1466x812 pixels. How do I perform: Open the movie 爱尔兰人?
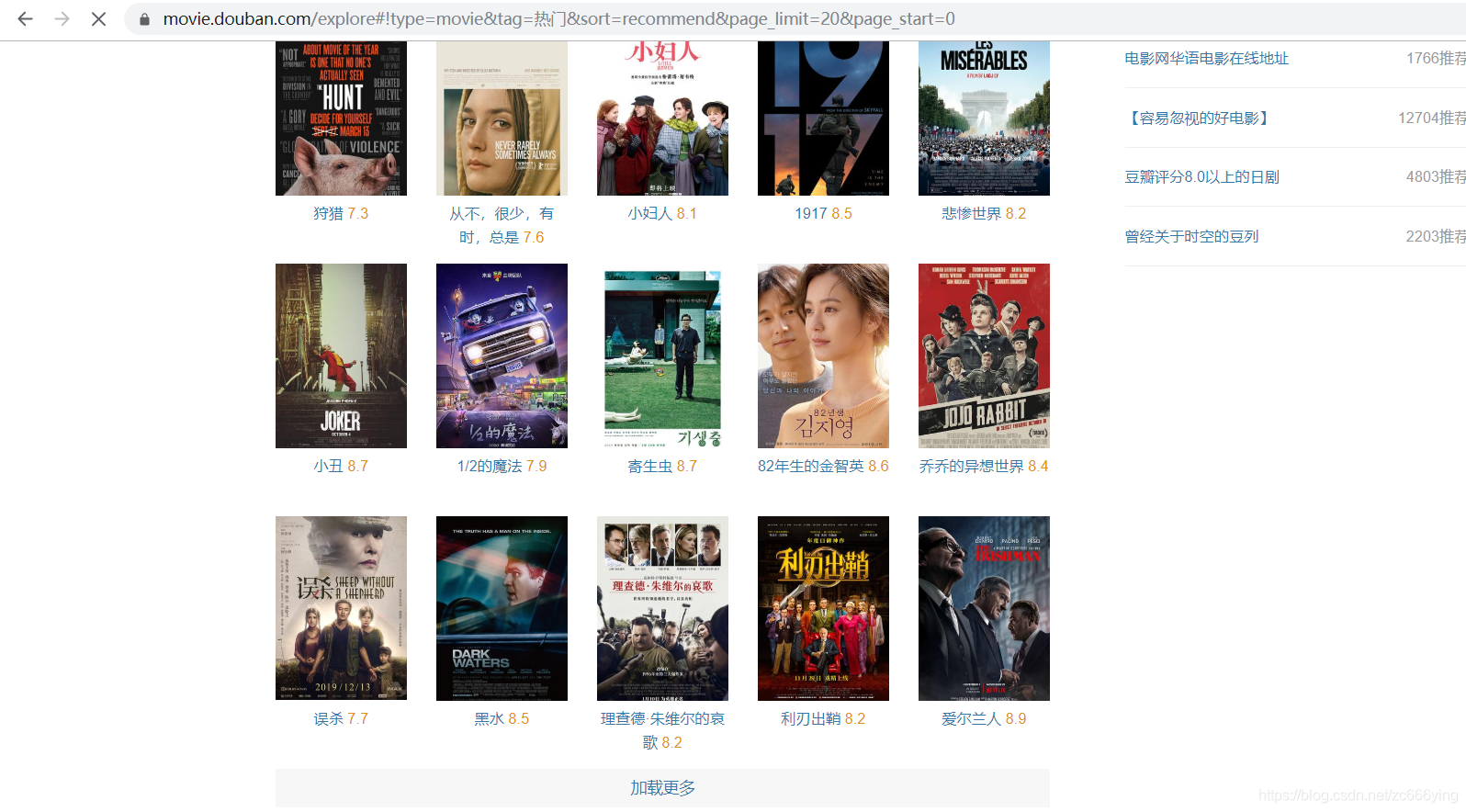pyautogui.click(x=984, y=608)
